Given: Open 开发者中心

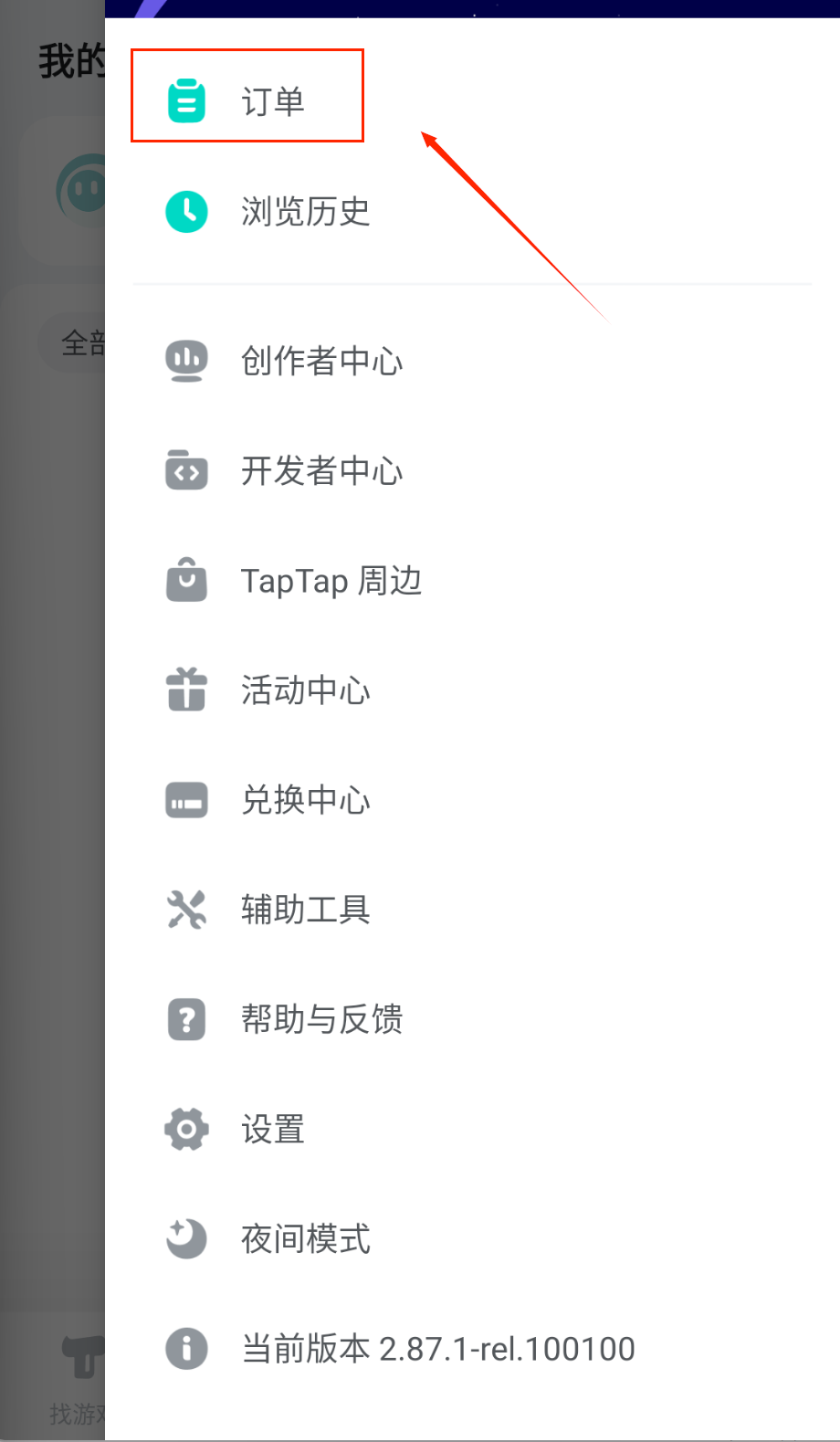Looking at the screenshot, I should [320, 471].
